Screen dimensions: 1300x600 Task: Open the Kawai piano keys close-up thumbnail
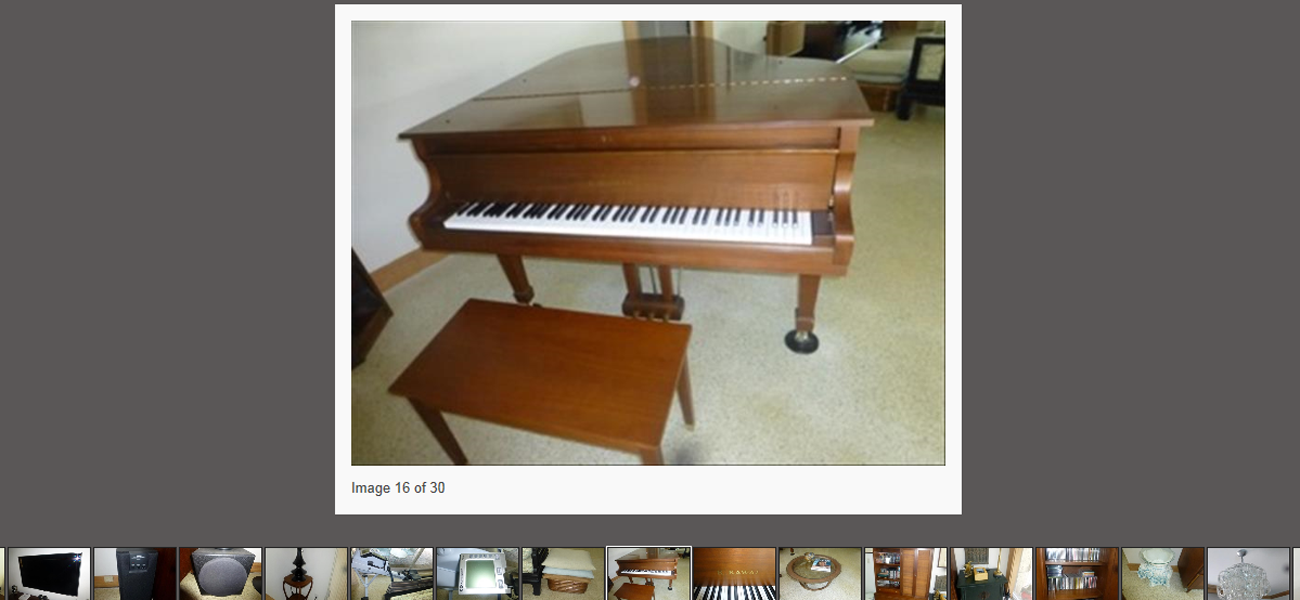pyautogui.click(x=734, y=574)
